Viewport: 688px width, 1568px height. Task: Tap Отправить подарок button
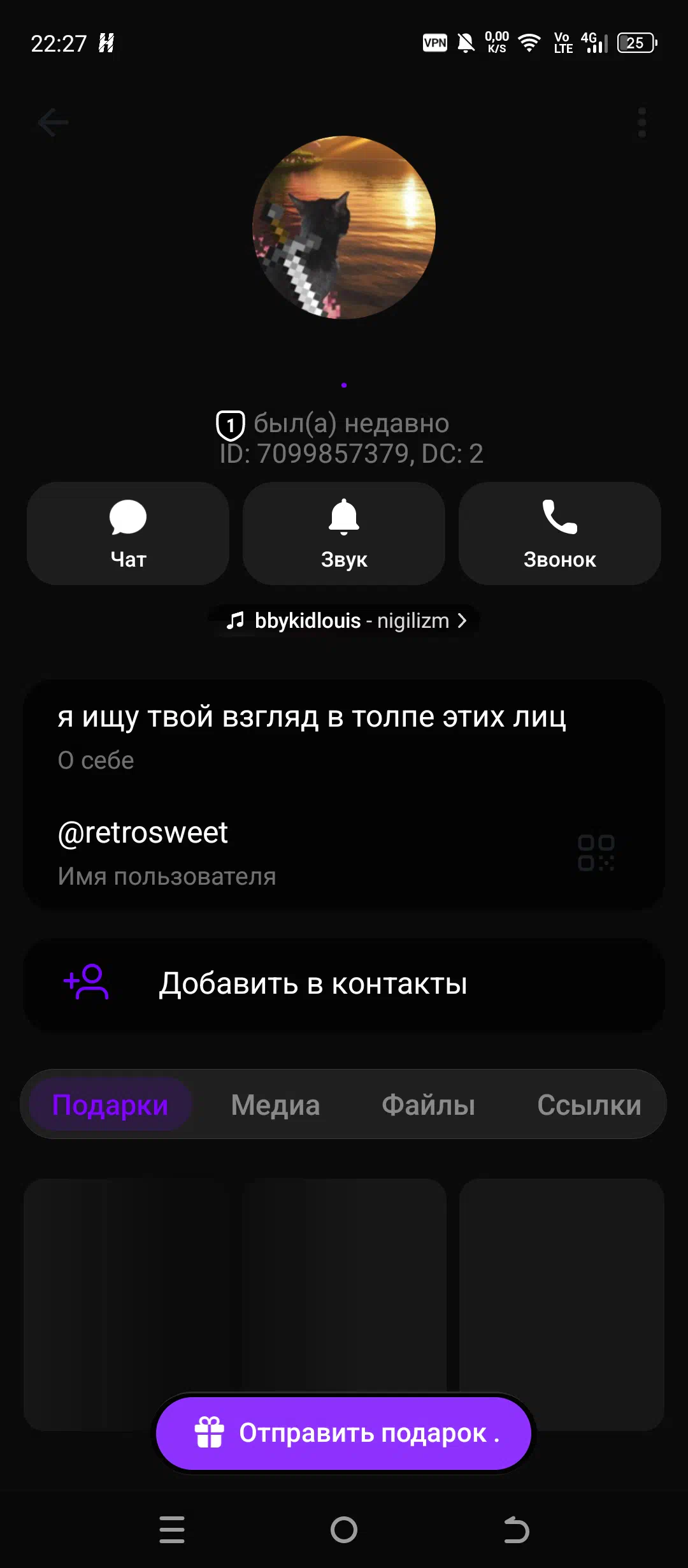click(344, 1433)
